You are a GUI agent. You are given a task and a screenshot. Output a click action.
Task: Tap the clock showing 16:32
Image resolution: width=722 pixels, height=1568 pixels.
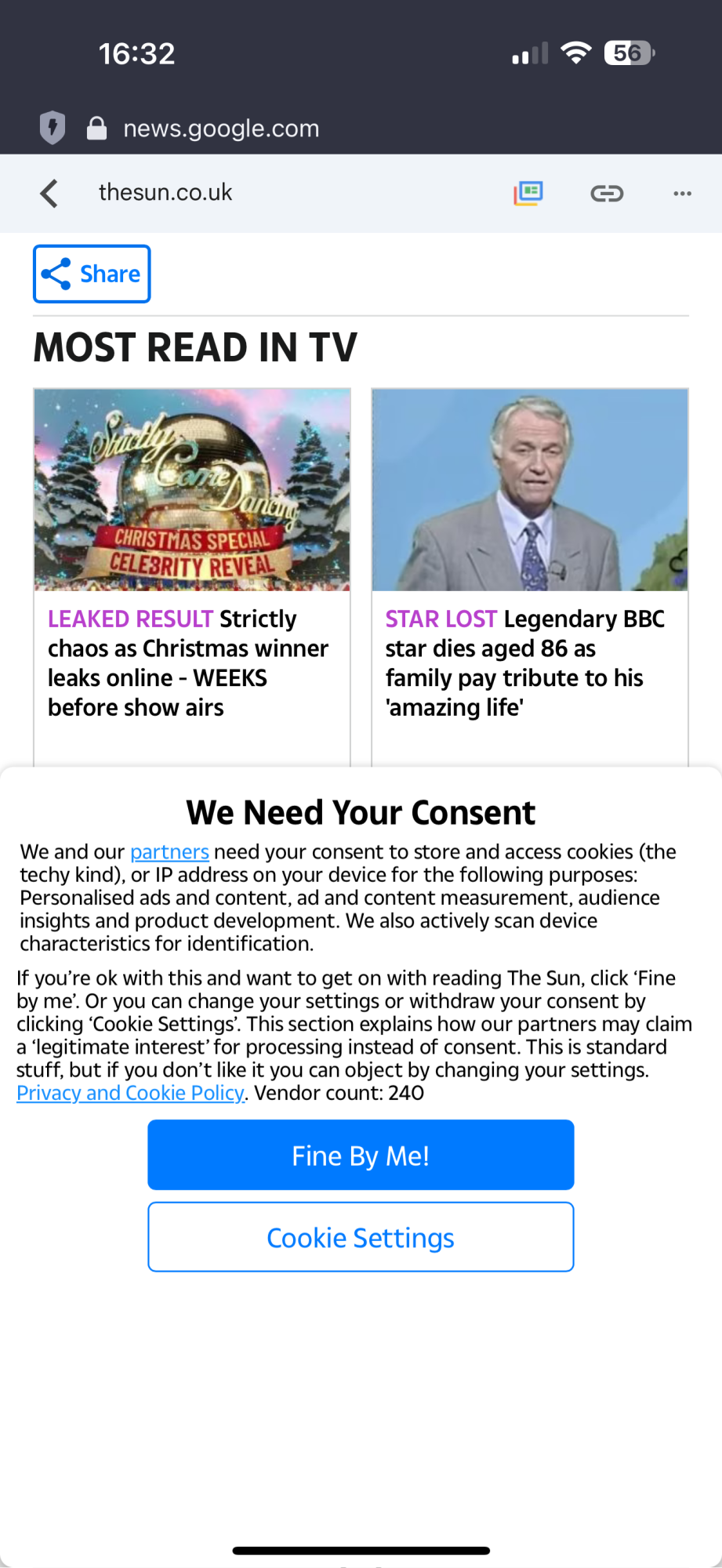[x=138, y=52]
